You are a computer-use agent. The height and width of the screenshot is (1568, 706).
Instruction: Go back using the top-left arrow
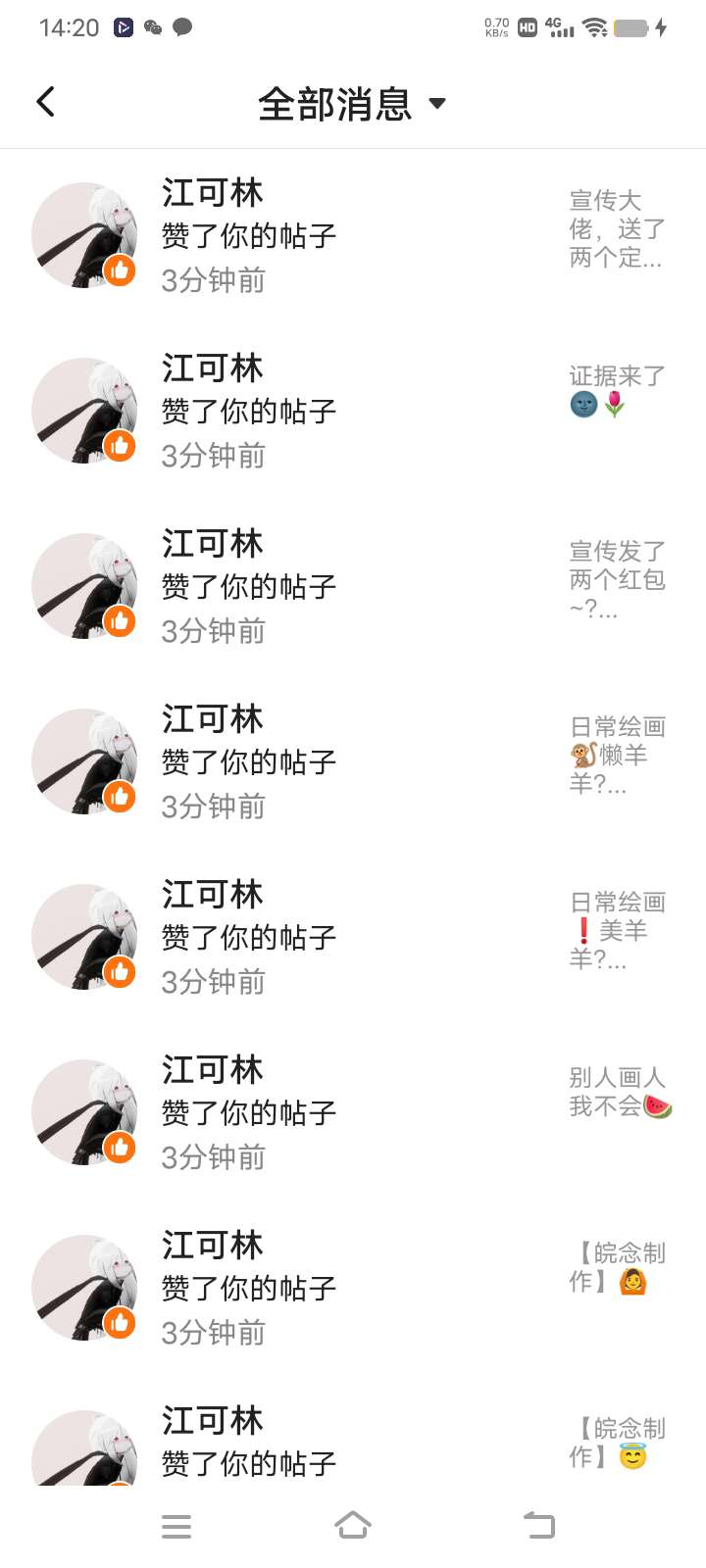[45, 102]
